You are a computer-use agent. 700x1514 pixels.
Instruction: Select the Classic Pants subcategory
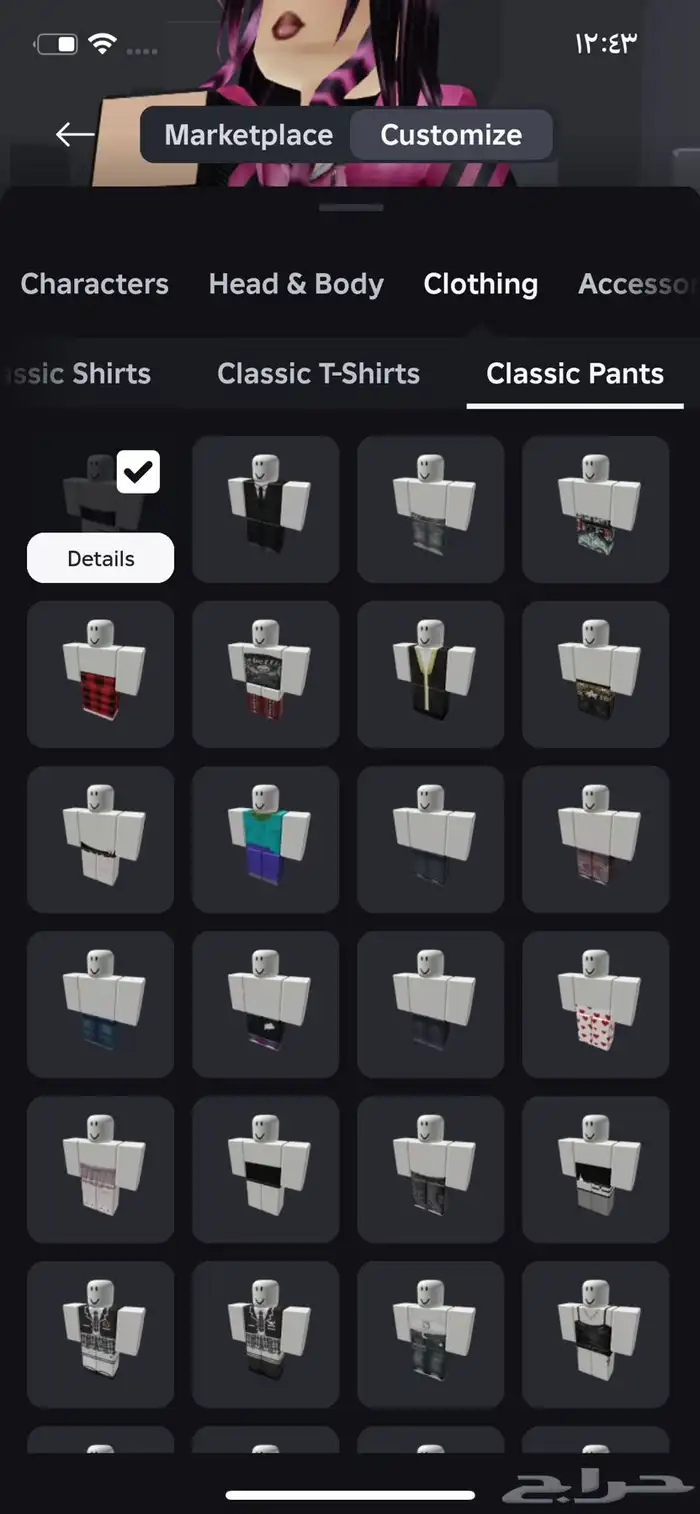click(575, 374)
